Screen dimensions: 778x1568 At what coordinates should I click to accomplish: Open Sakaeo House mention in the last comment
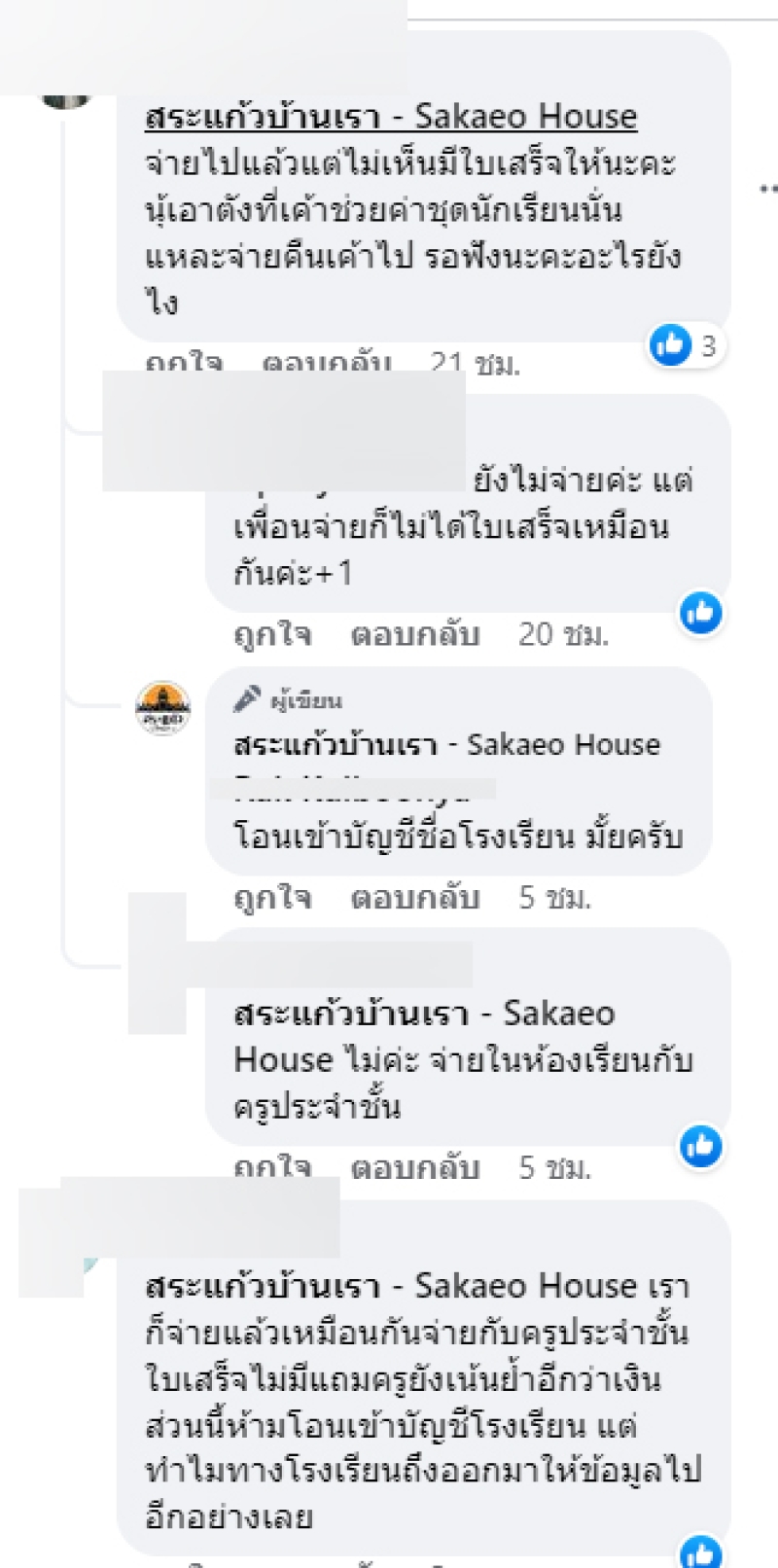391,1286
